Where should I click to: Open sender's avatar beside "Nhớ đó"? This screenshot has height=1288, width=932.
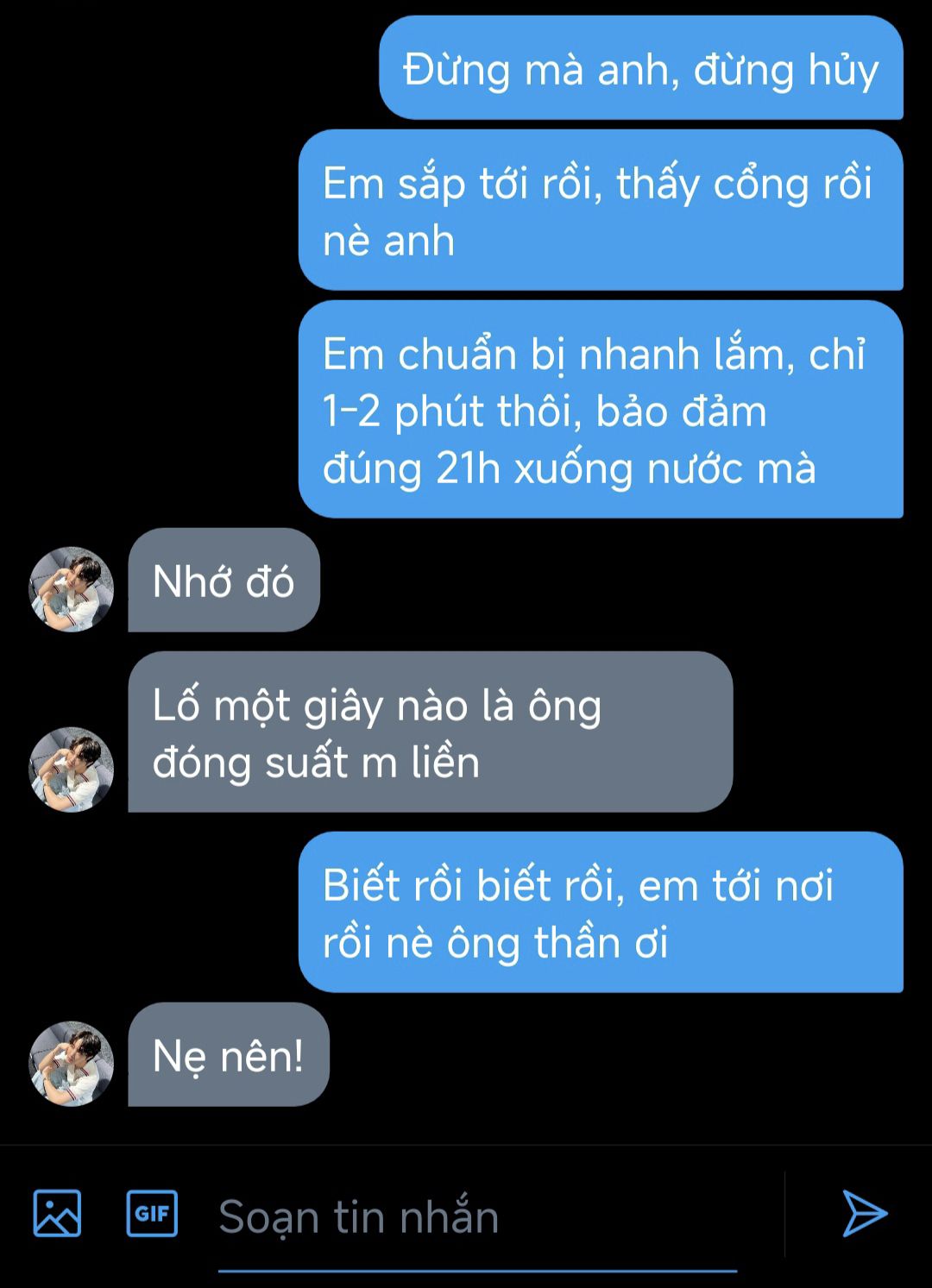72,589
